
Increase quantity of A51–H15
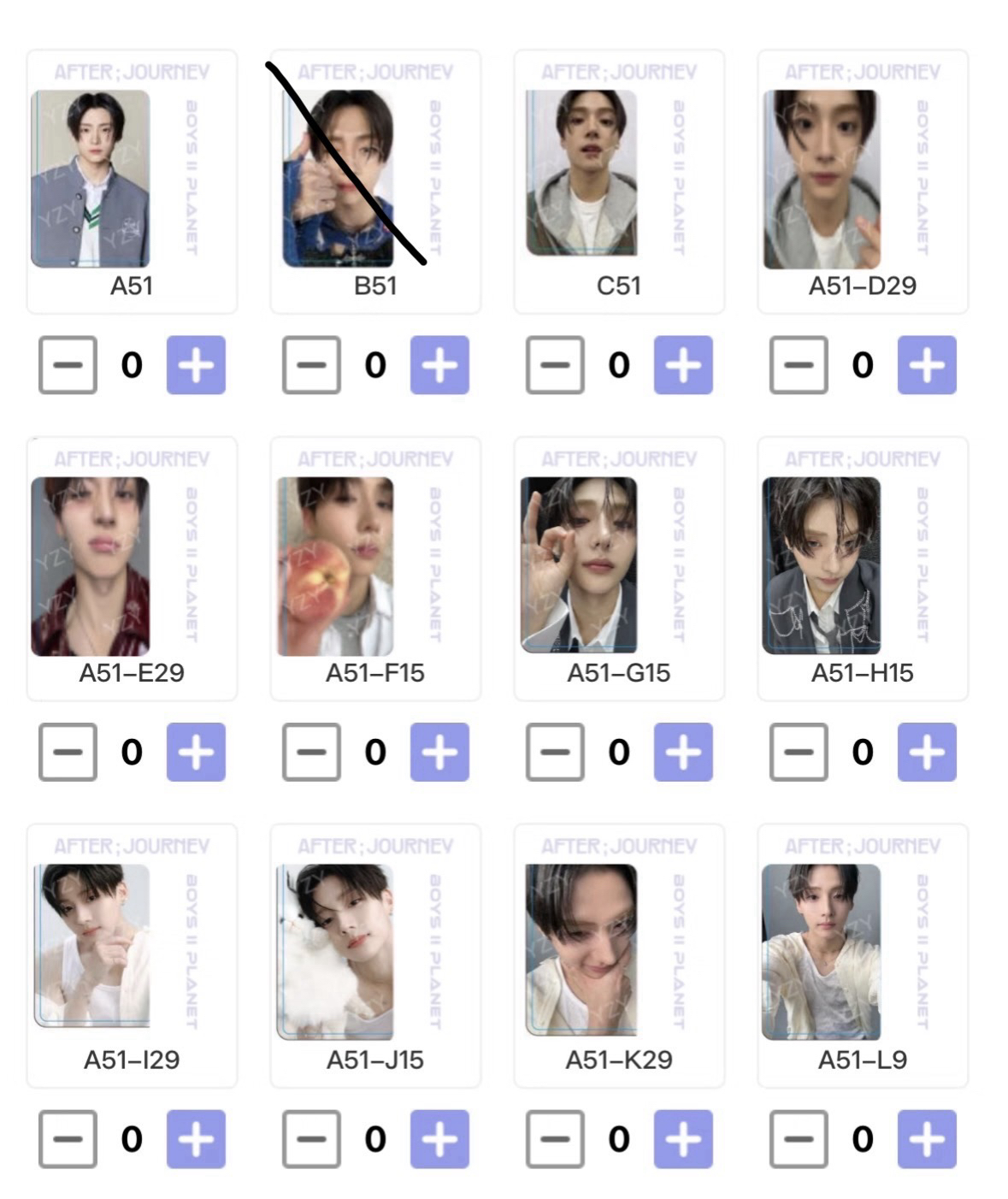point(927,753)
